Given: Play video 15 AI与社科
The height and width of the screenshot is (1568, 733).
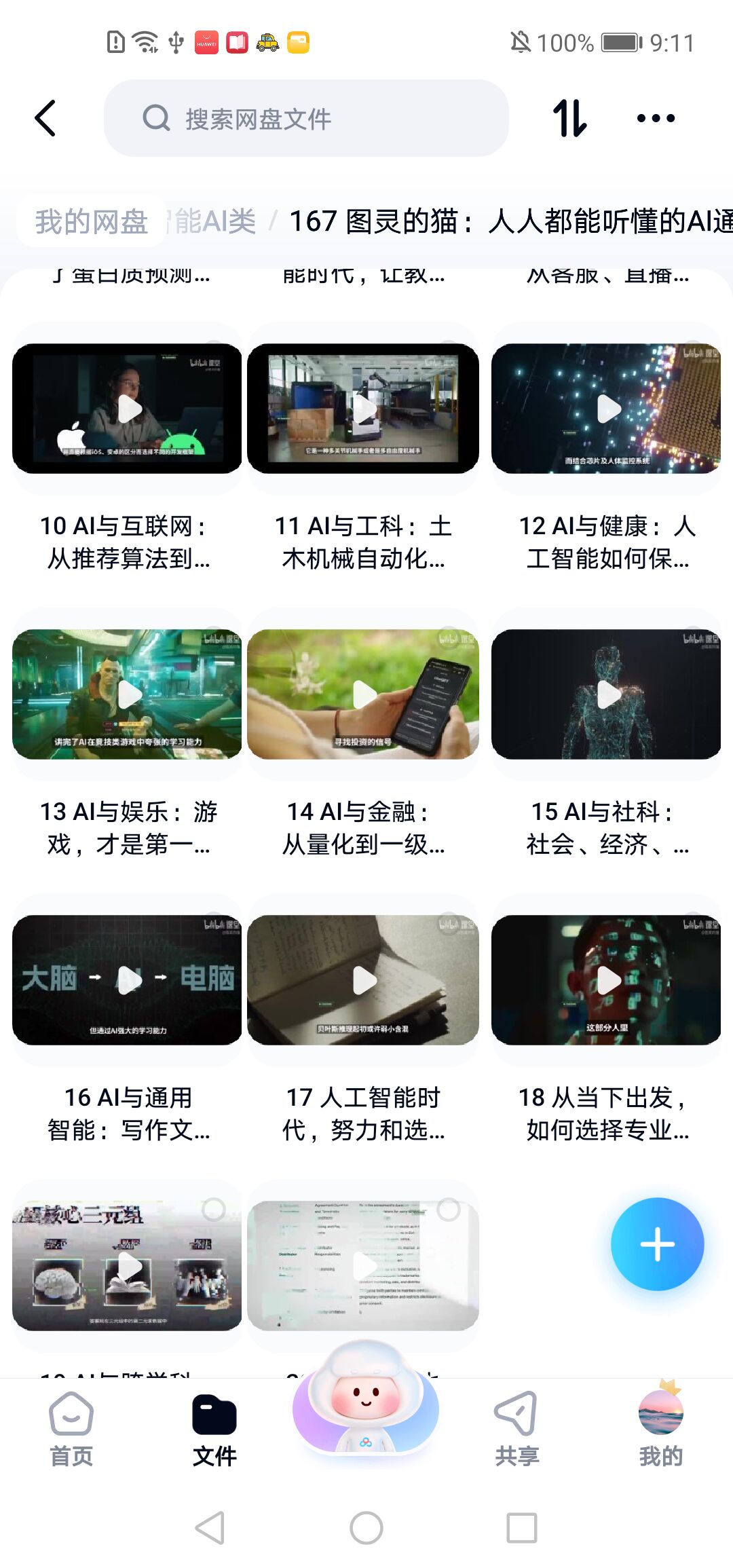Looking at the screenshot, I should point(607,694).
